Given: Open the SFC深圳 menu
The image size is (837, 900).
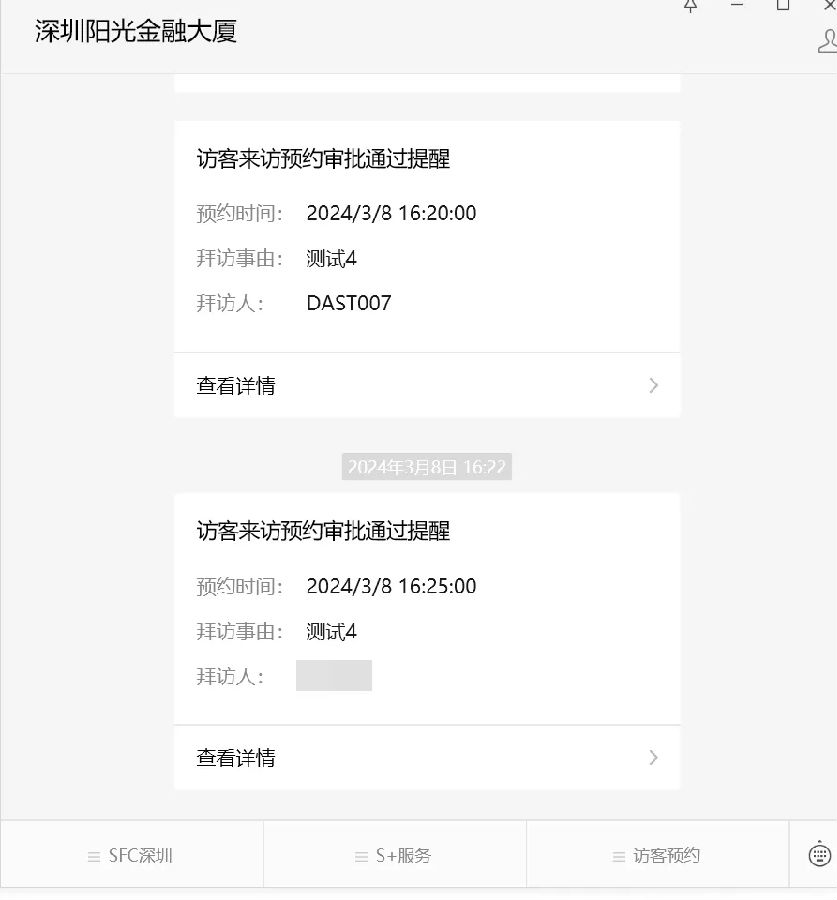Looking at the screenshot, I should click(132, 856).
